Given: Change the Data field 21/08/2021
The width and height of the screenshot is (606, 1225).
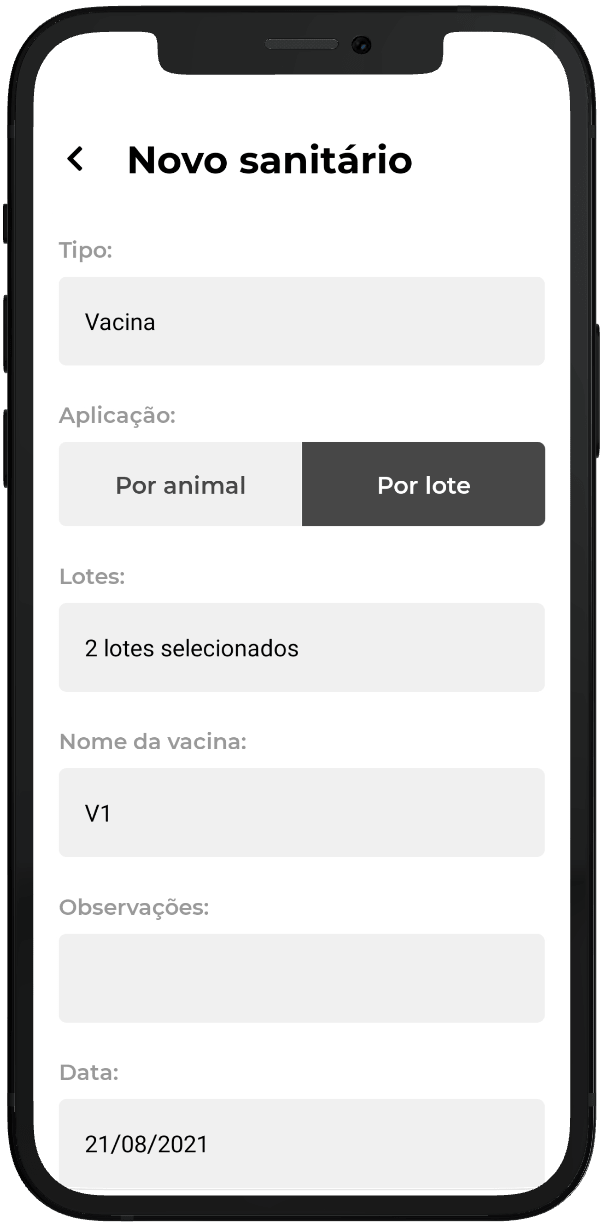Looking at the screenshot, I should [x=301, y=1143].
